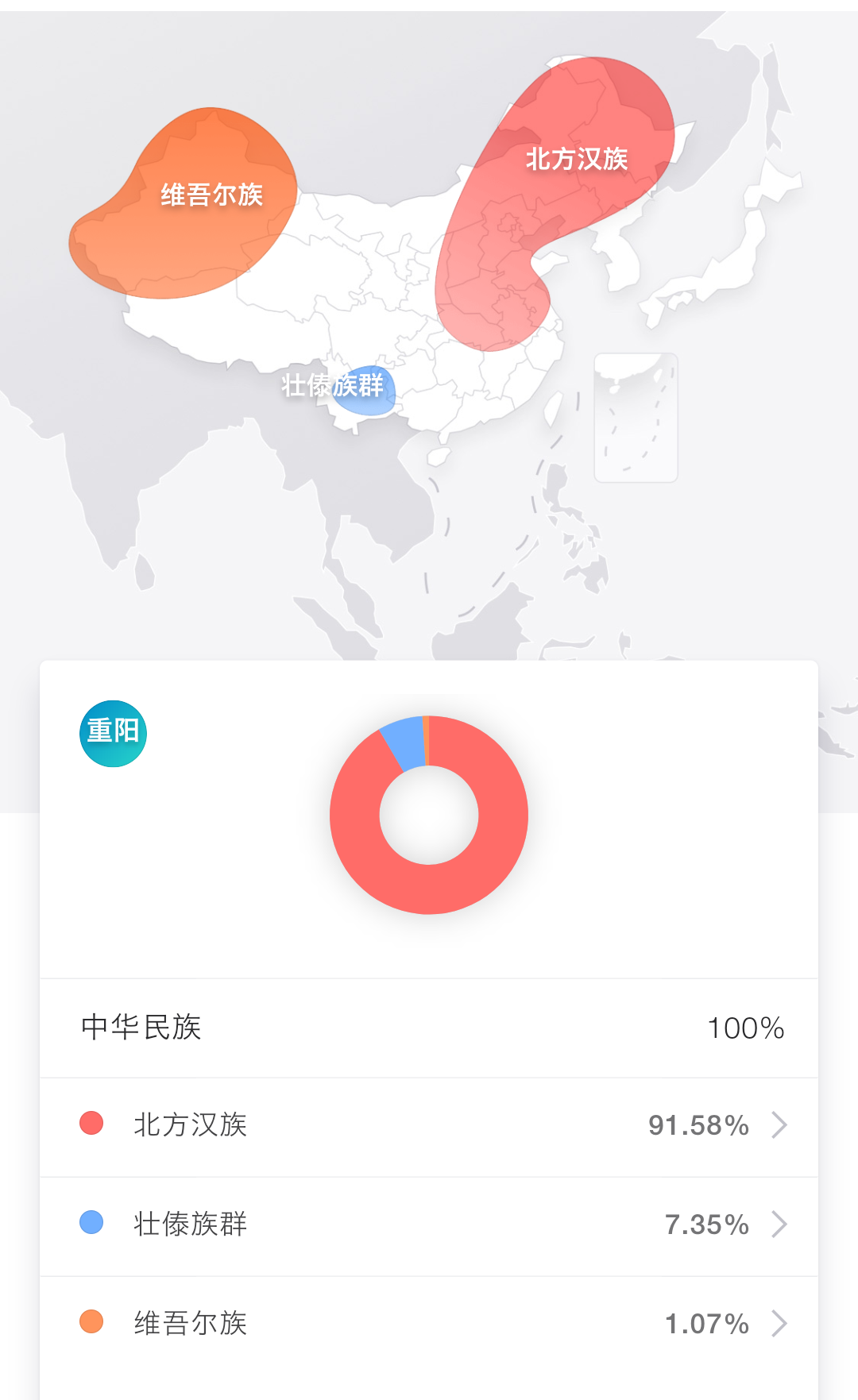Open the 北方汉族 91.58% details row
The image size is (858, 1400).
[429, 1127]
